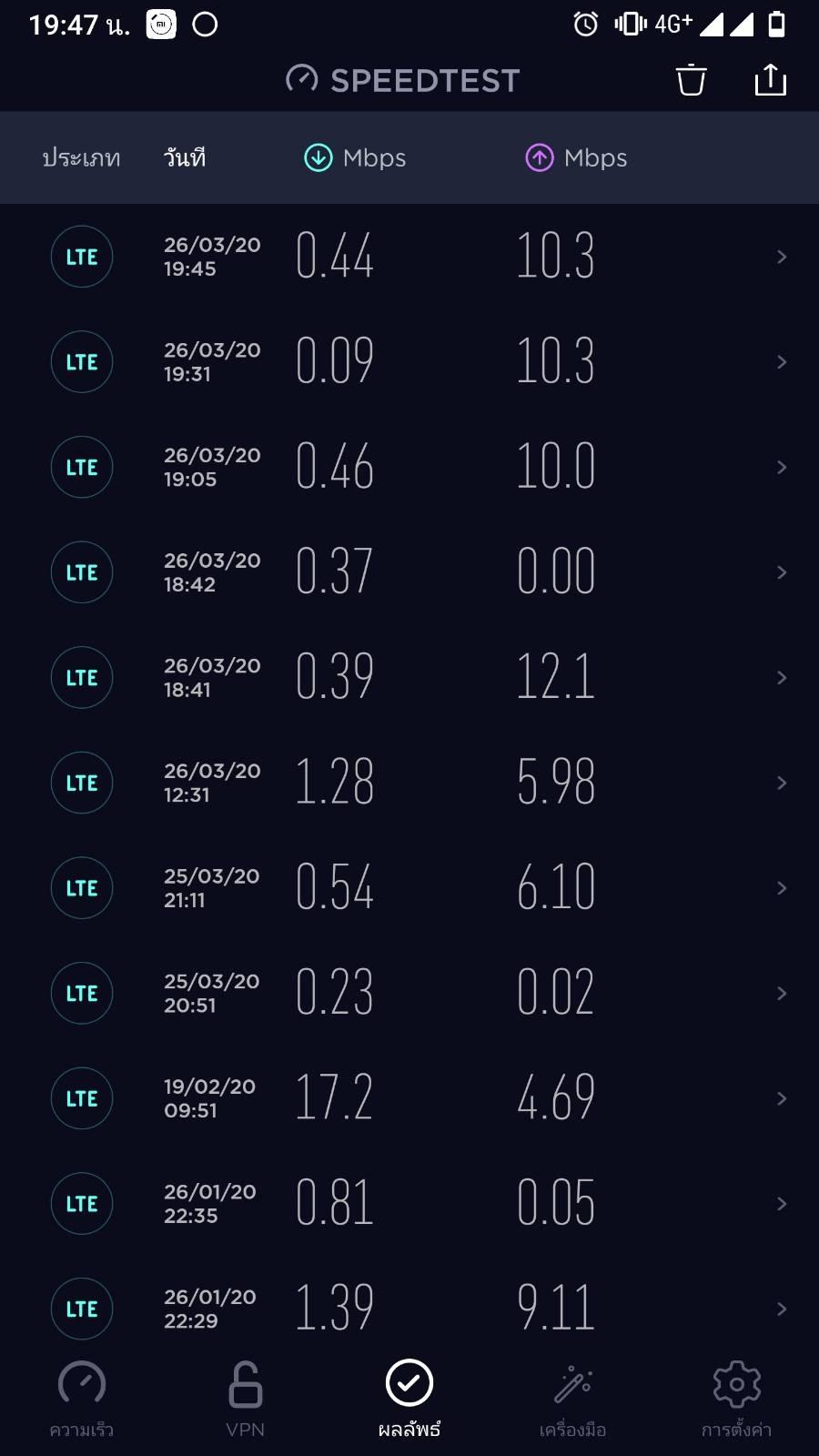
Task: Sort results by download Mbps
Action: tap(355, 158)
